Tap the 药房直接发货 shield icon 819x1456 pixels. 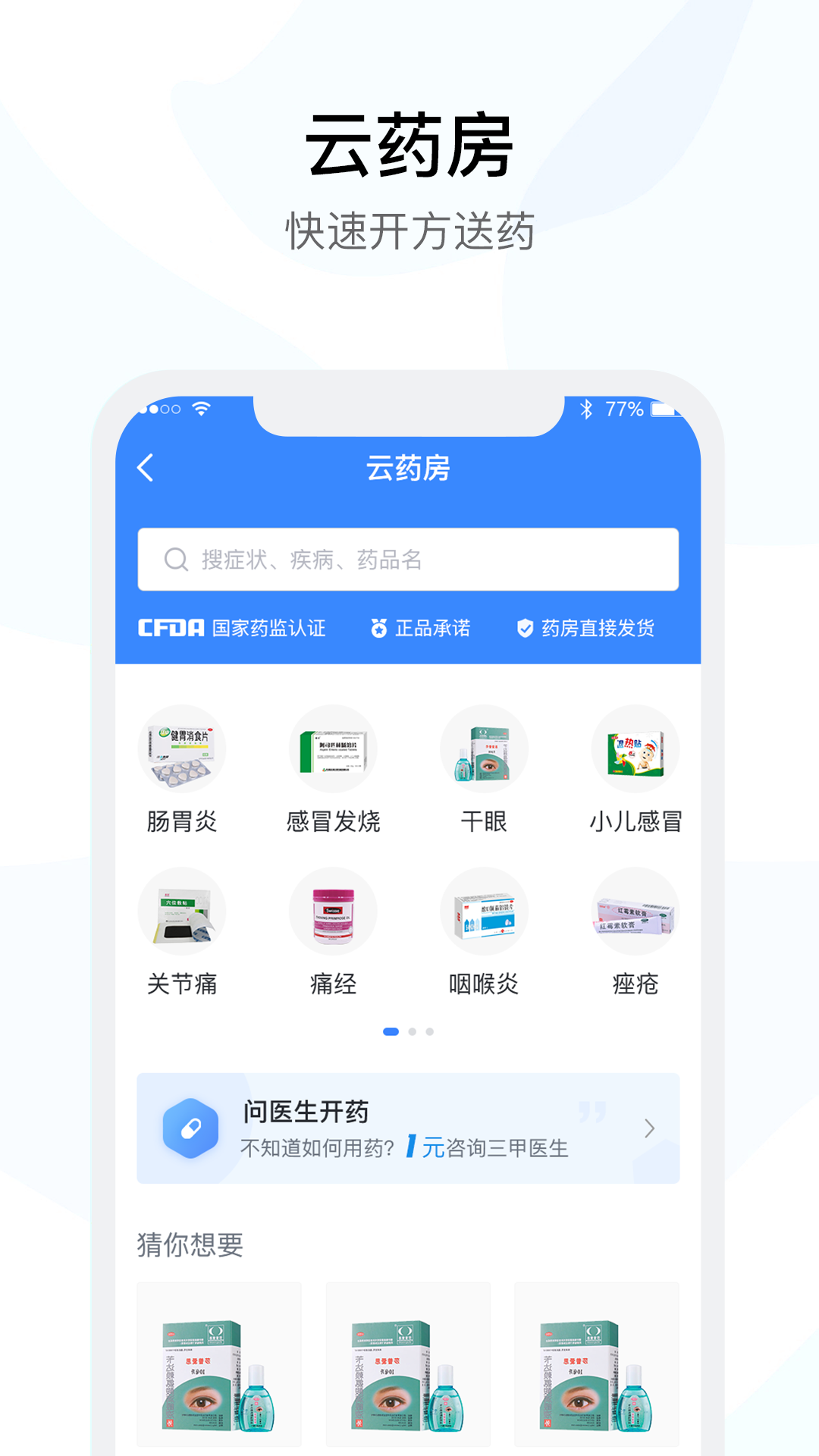coord(524,626)
